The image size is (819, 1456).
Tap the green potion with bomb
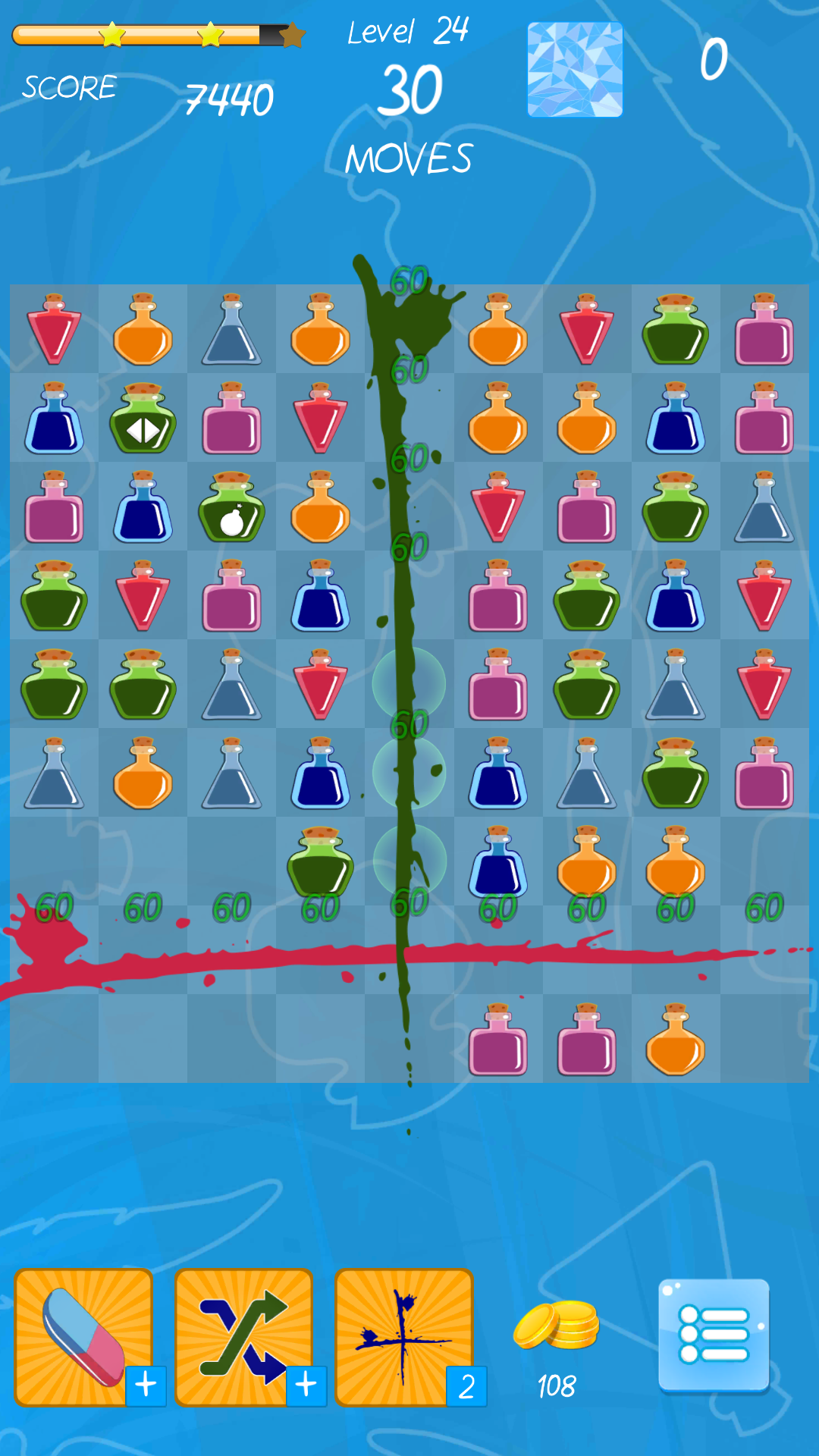(x=231, y=507)
